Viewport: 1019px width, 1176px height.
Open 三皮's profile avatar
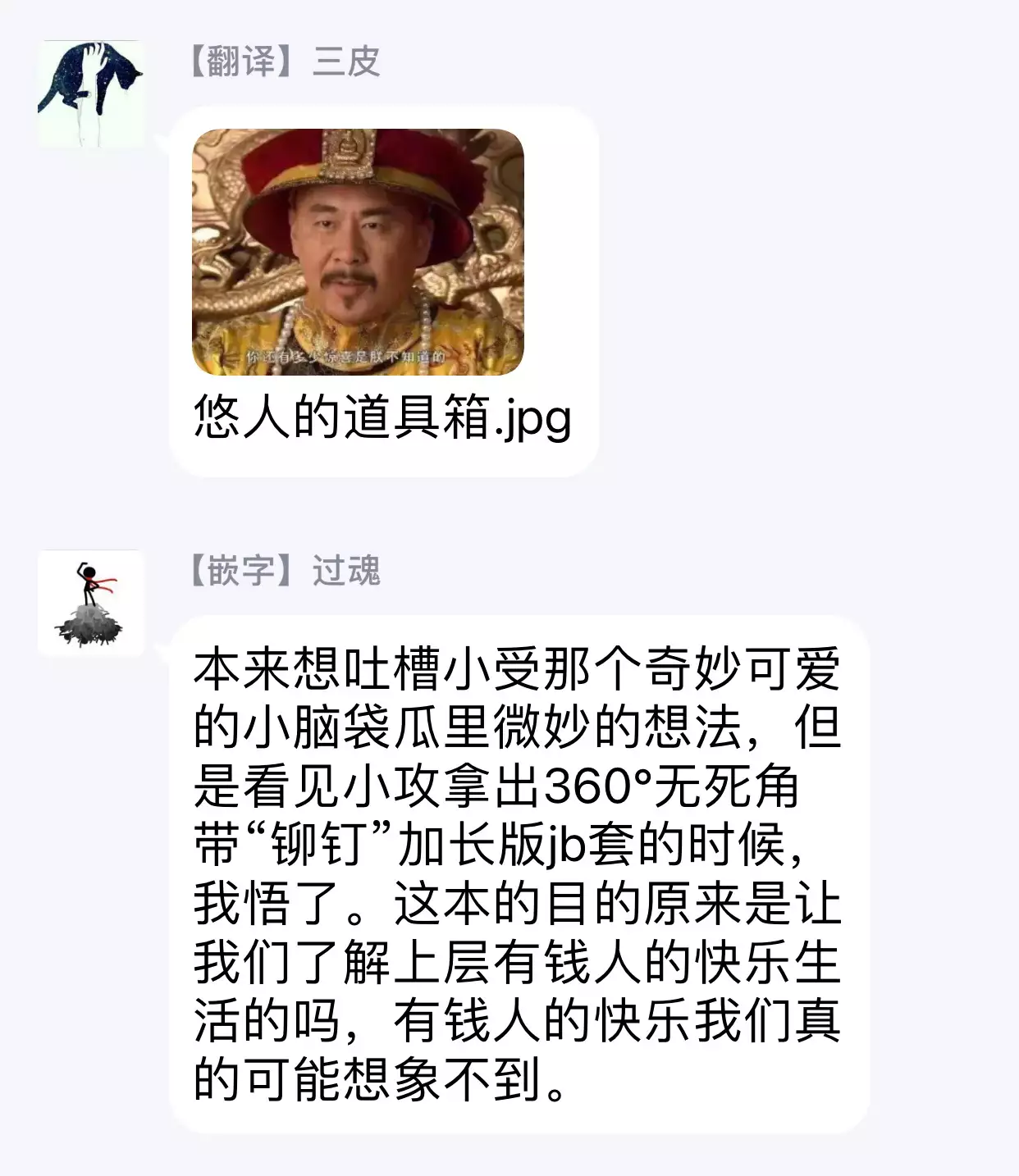point(91,93)
